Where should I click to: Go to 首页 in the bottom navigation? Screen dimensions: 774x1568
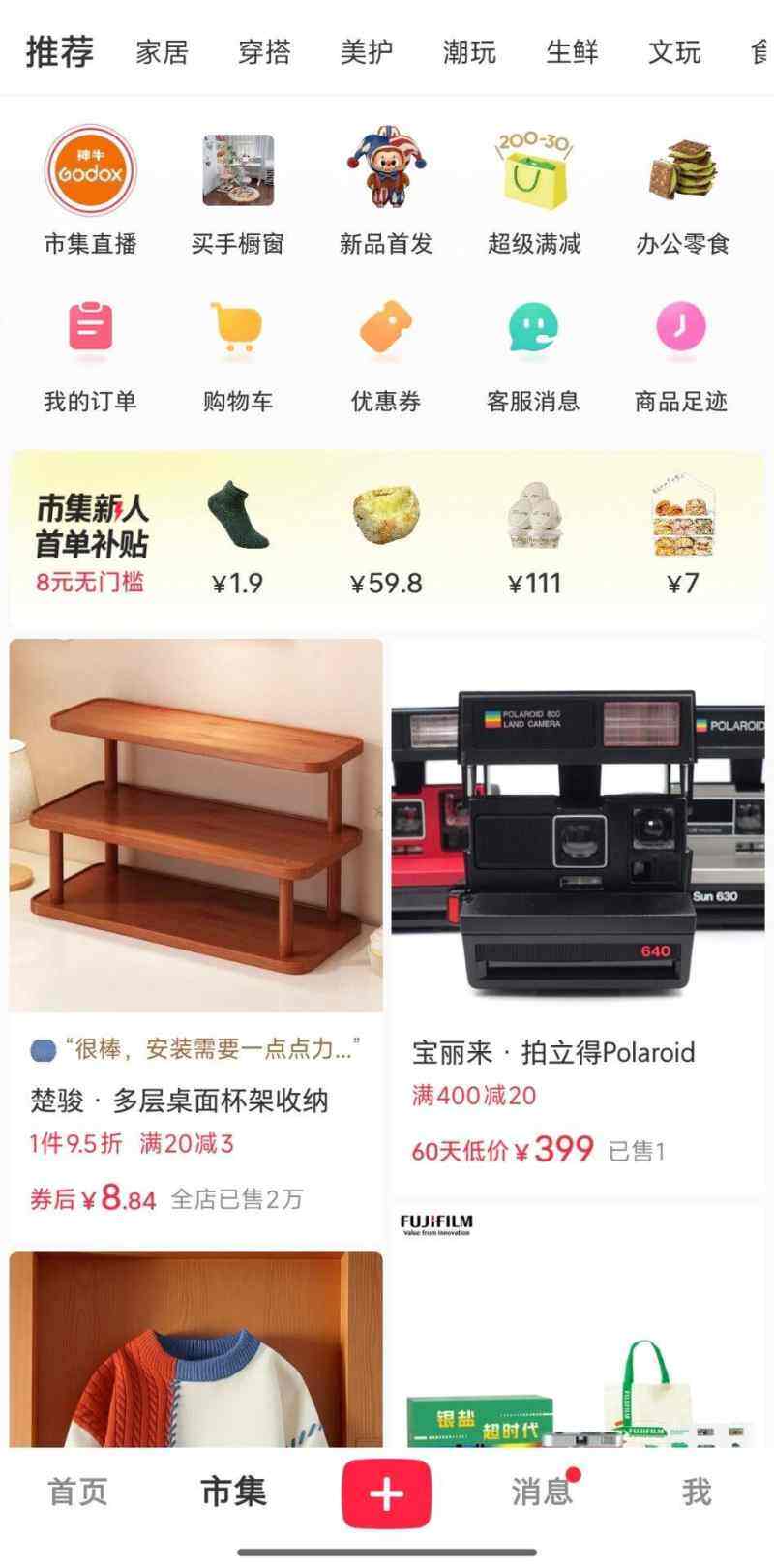pos(75,1493)
